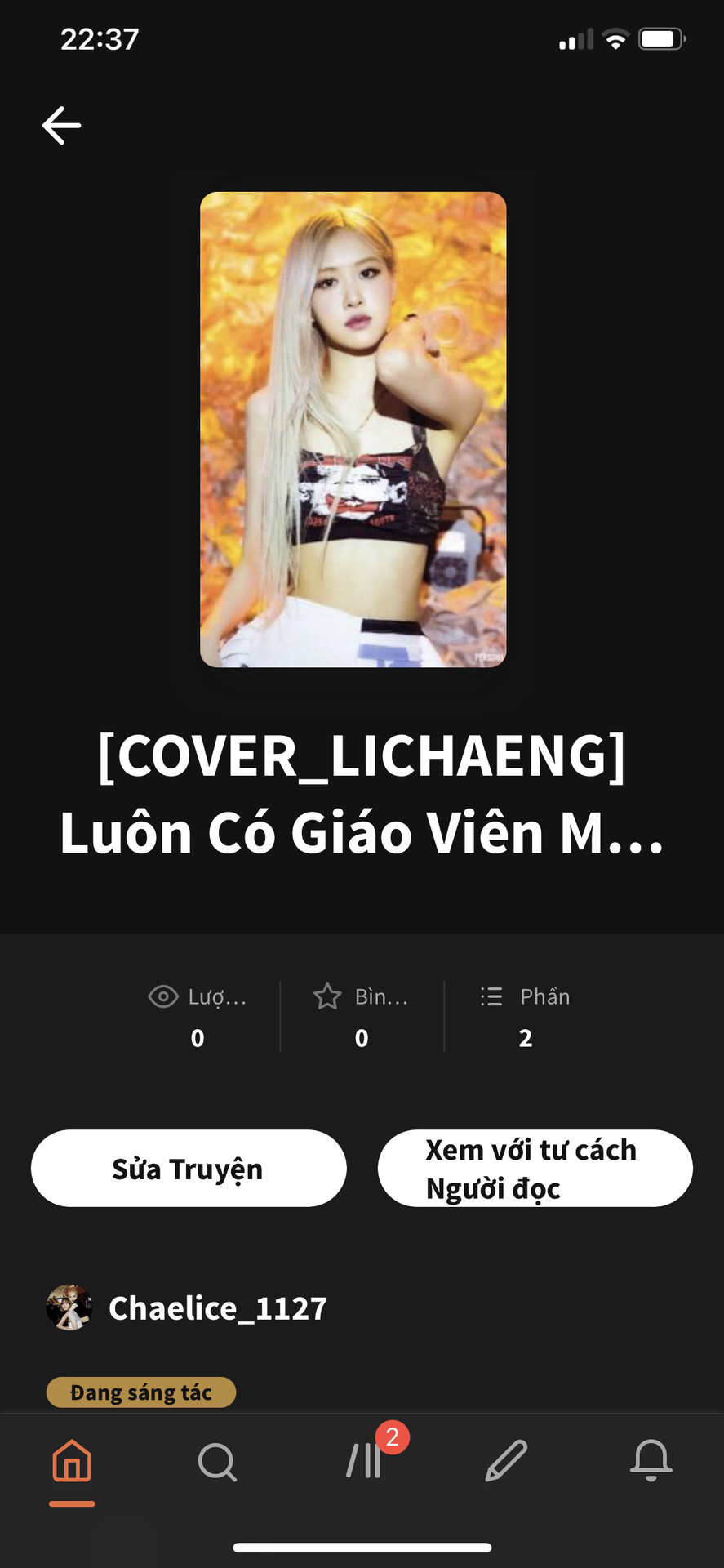Tap the Sửa Truyện button

coord(189,1169)
